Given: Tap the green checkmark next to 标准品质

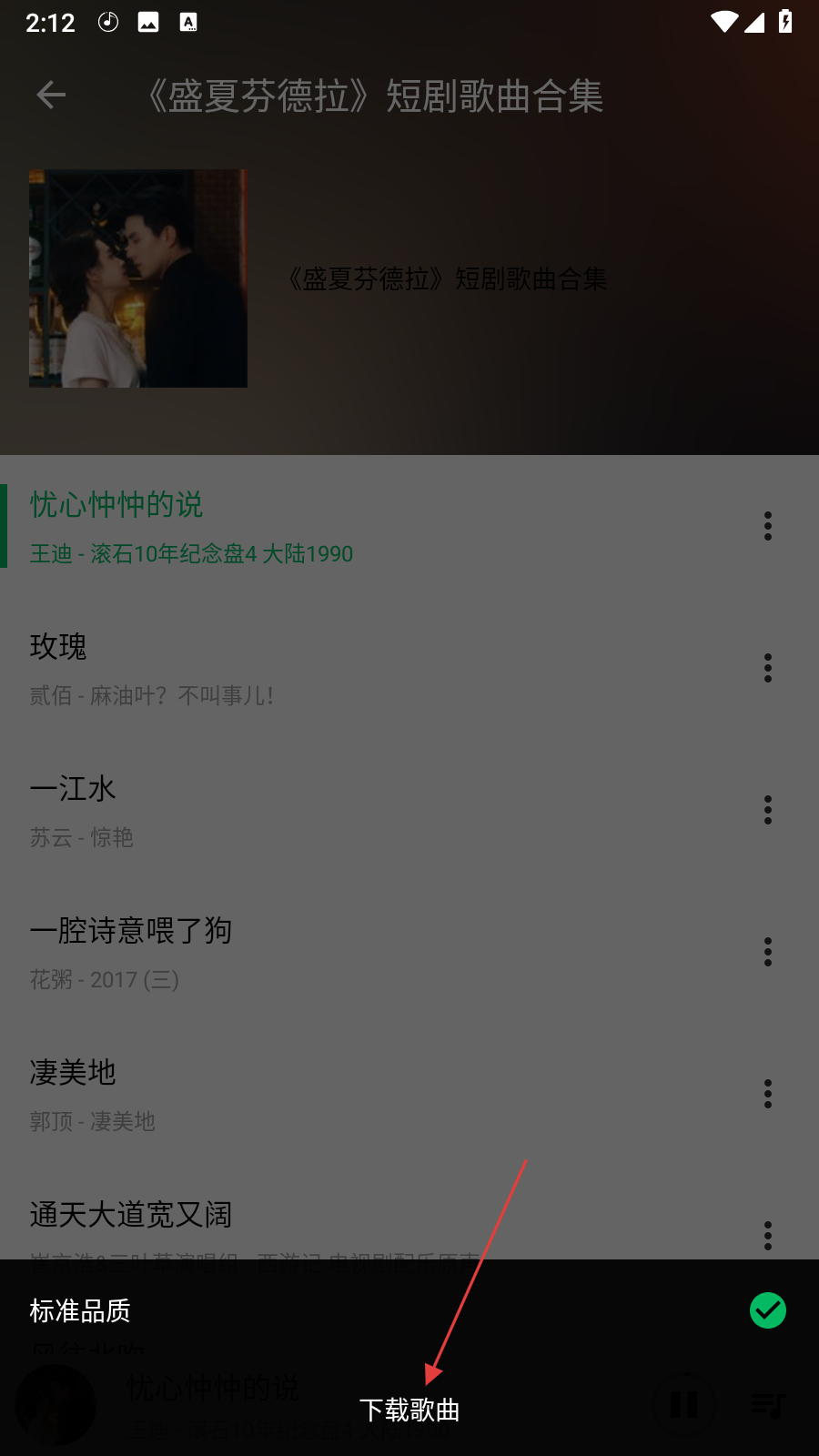Looking at the screenshot, I should pos(767,1310).
